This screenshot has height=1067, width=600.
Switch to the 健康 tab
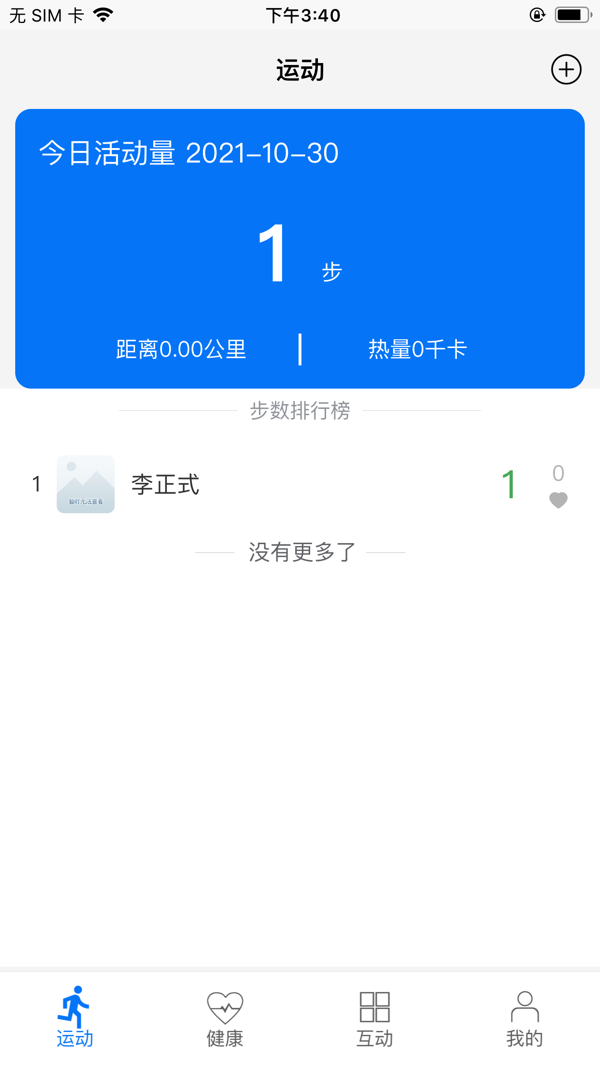[225, 1017]
